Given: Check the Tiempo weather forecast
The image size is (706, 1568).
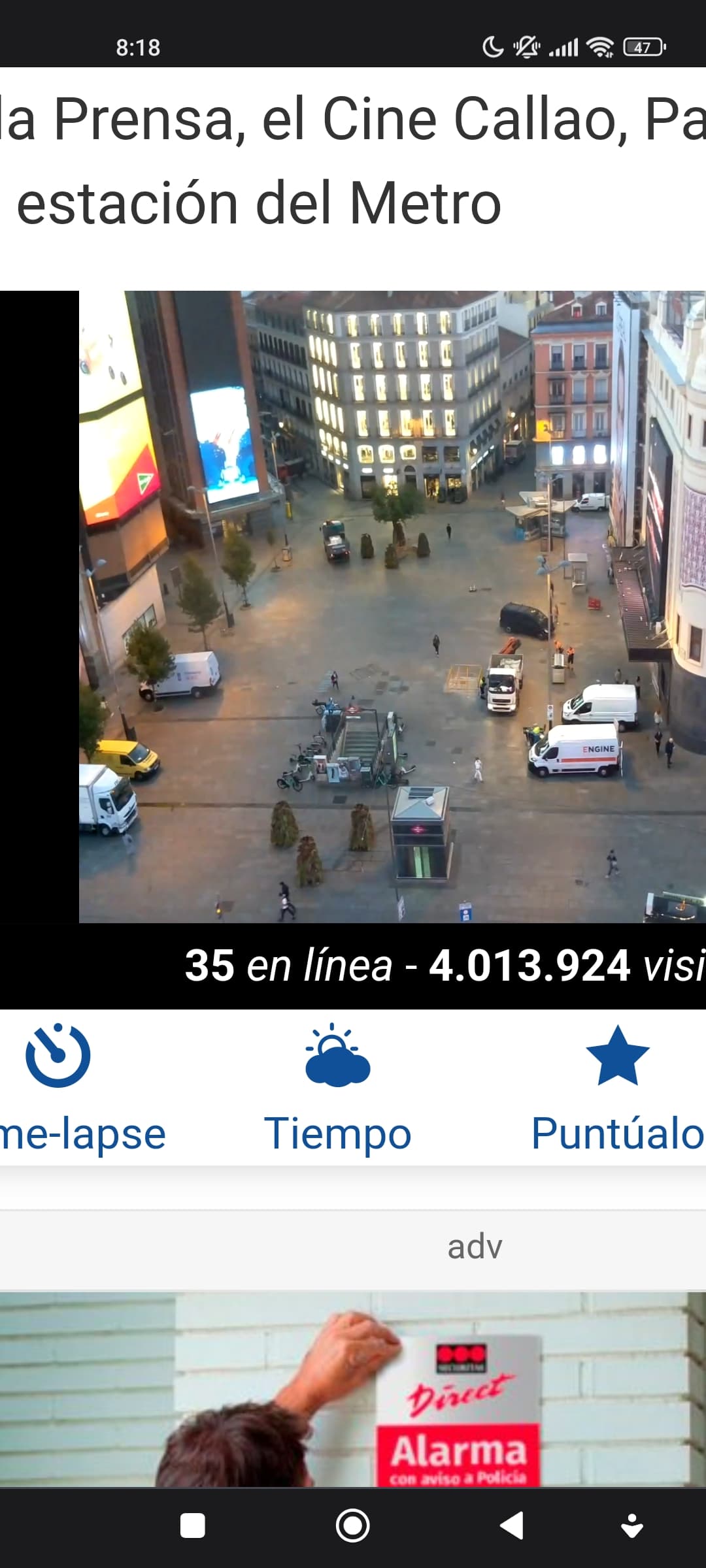Looking at the screenshot, I should pyautogui.click(x=337, y=1088).
